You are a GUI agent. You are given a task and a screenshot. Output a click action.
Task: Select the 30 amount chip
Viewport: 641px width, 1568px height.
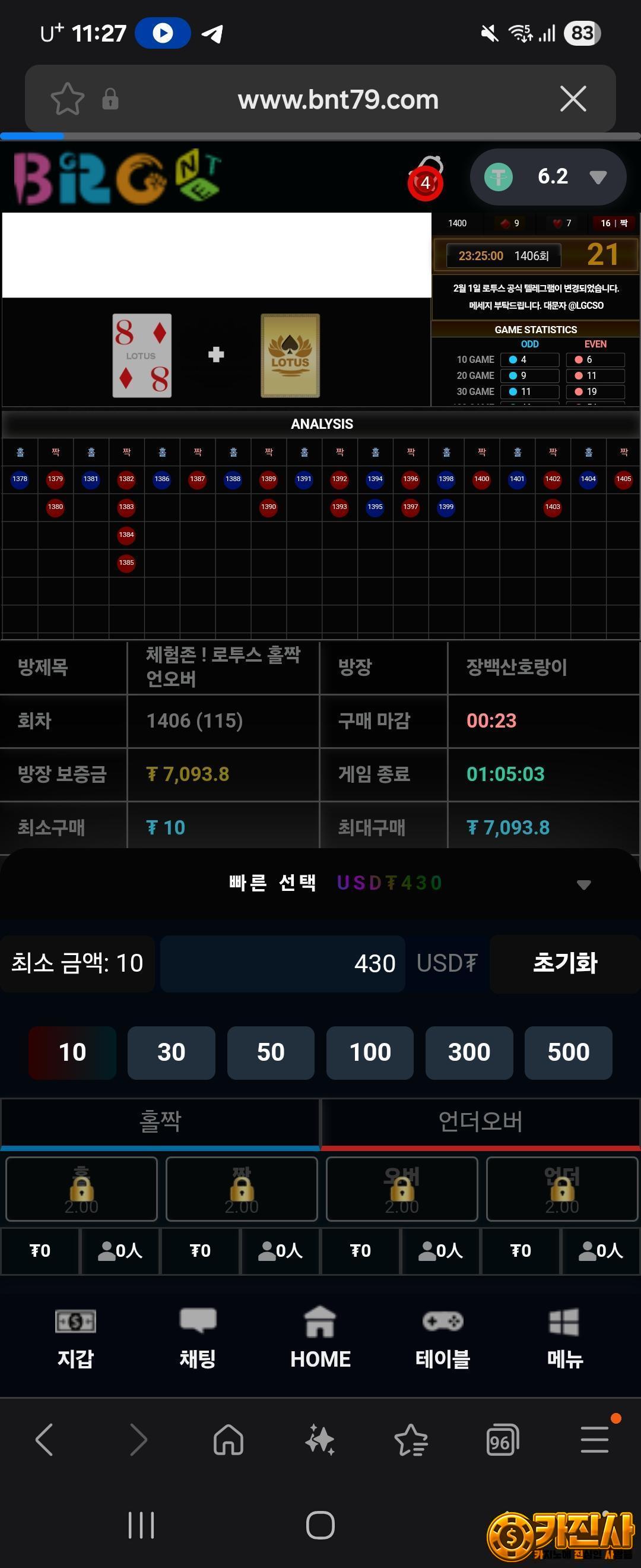[172, 1052]
